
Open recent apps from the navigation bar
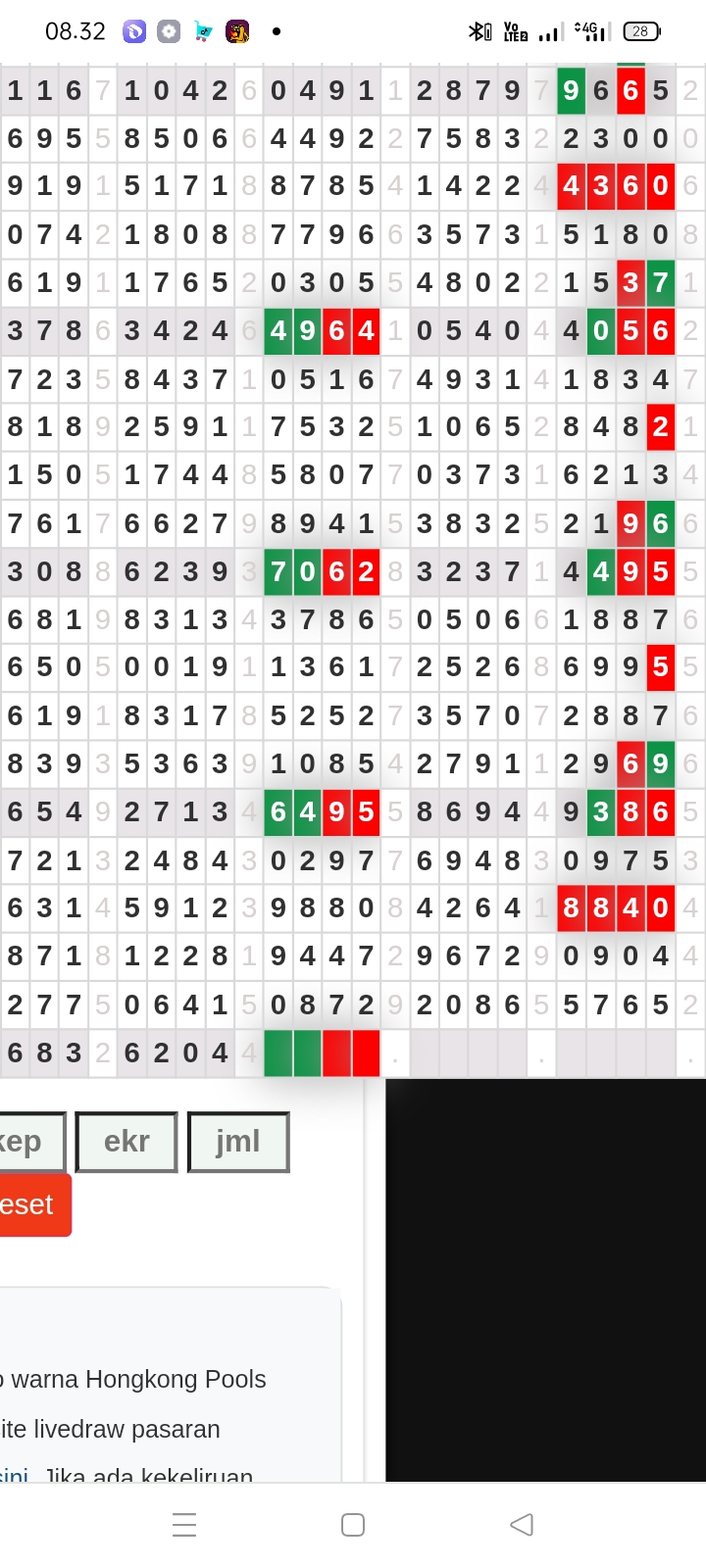[x=184, y=1524]
